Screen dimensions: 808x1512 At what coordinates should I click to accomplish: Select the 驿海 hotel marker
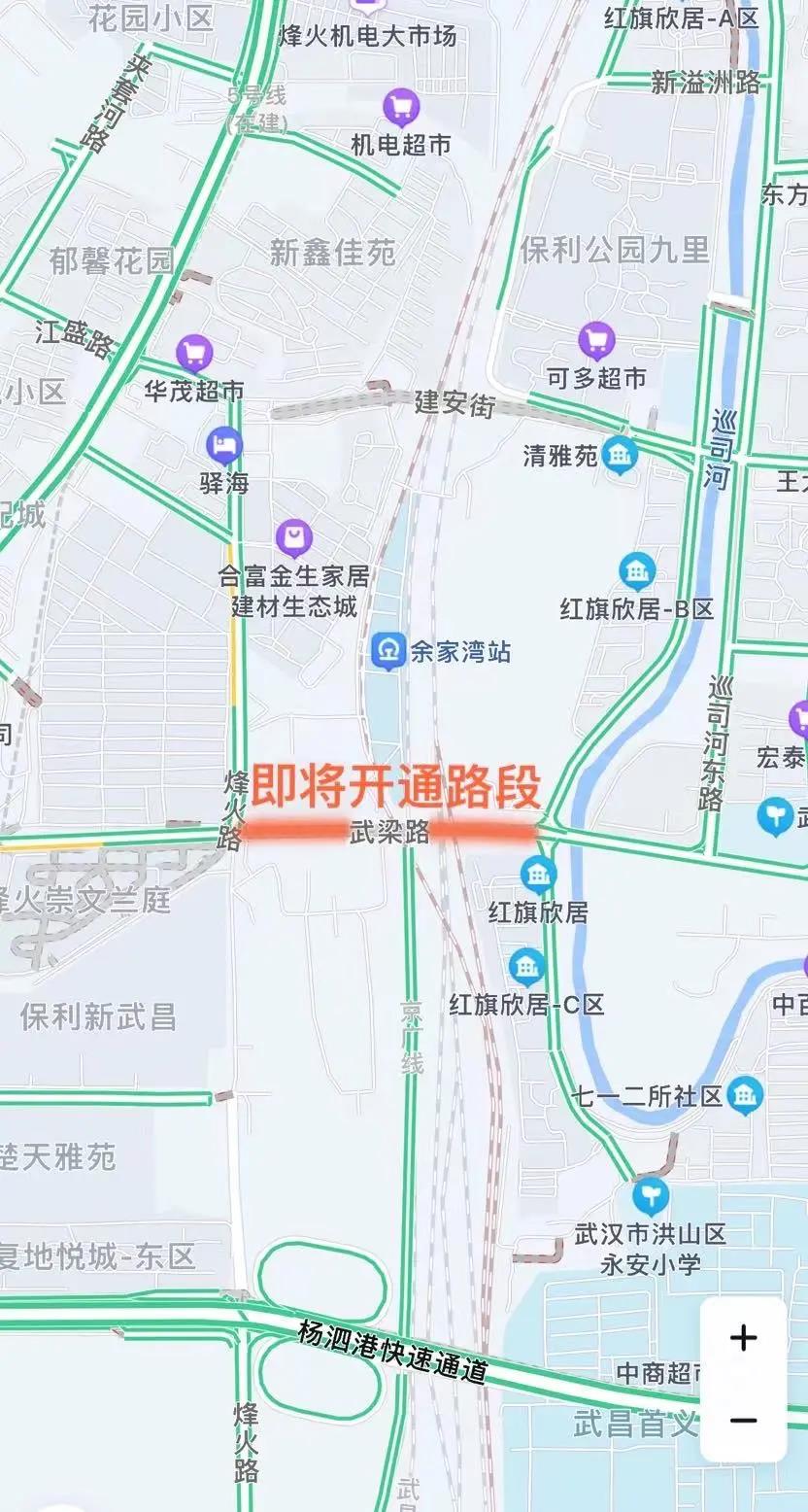tap(224, 446)
